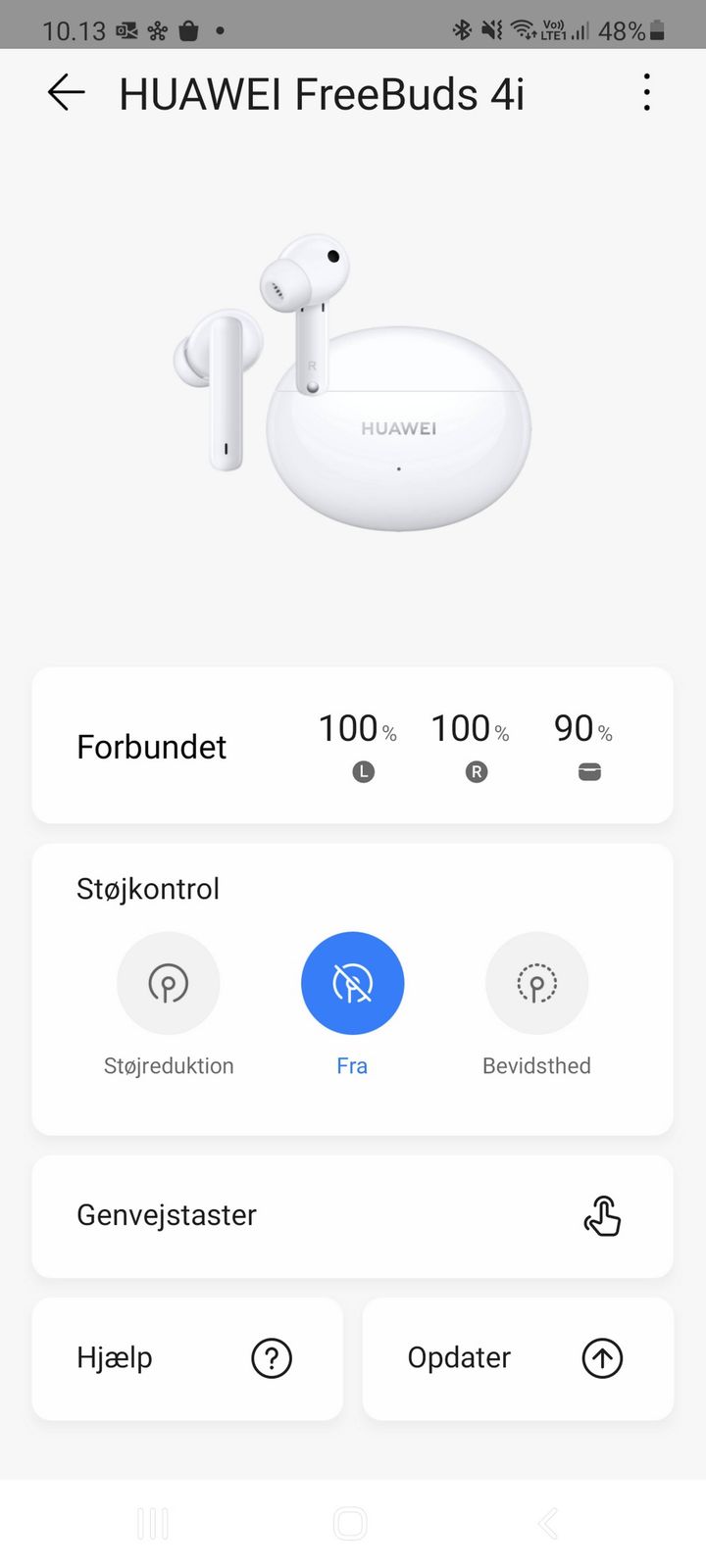Open the Hjælp help card
Image resolution: width=706 pixels, height=1568 pixels.
(x=187, y=1358)
